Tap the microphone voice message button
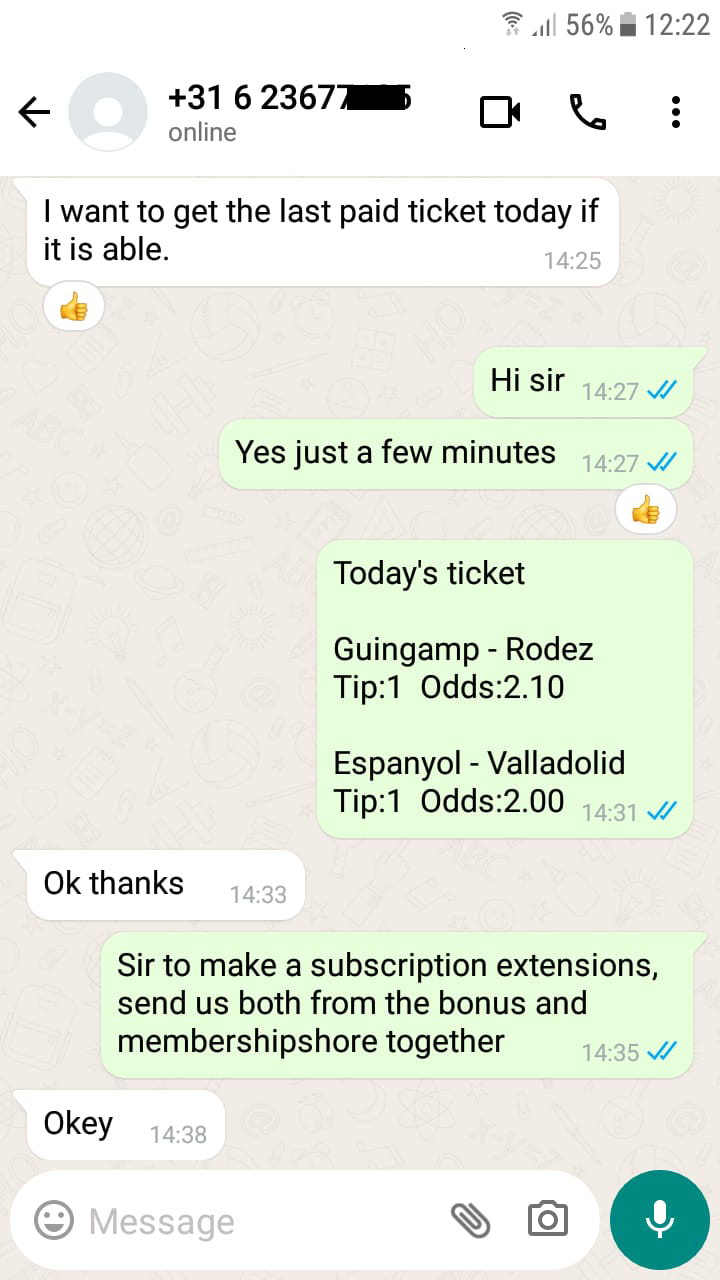 [x=660, y=1220]
